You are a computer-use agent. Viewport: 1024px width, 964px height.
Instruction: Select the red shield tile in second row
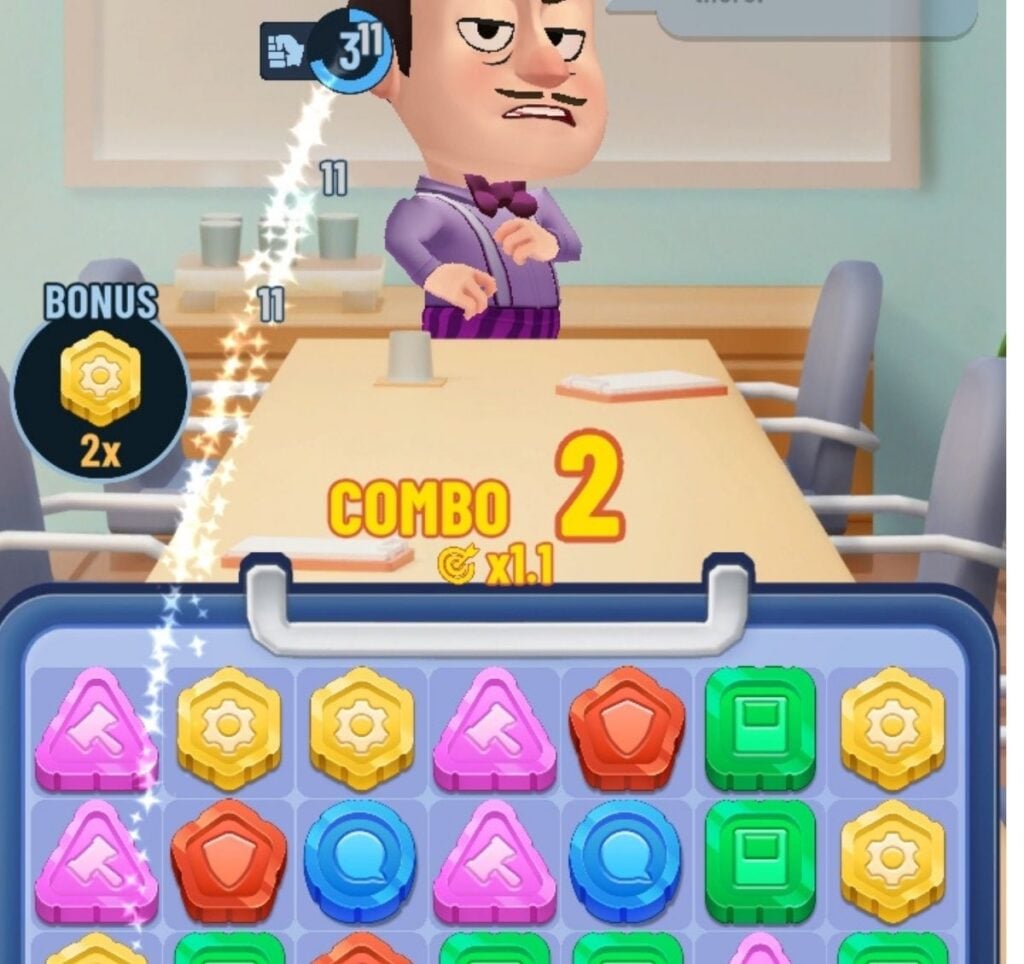[x=228, y=860]
